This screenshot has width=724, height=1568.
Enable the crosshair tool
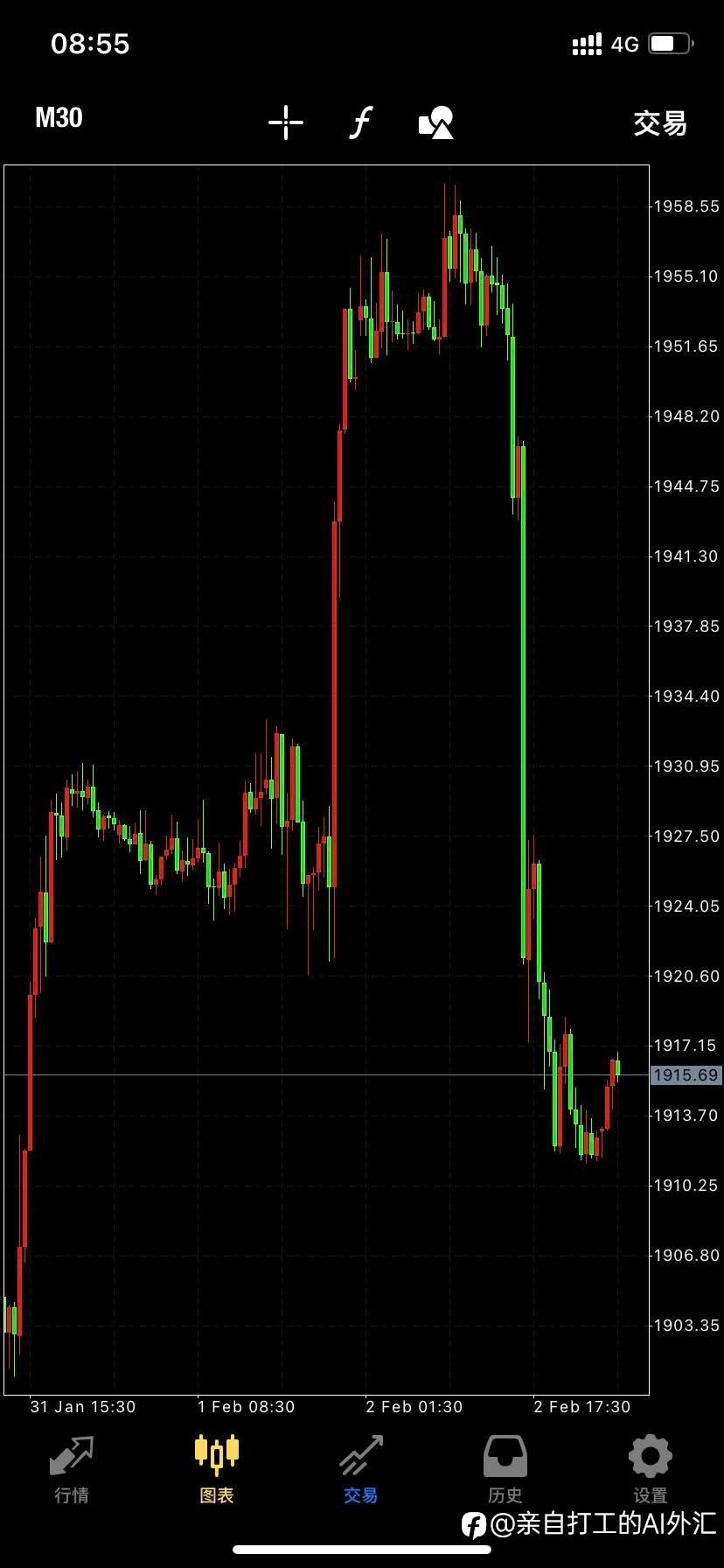[x=285, y=122]
